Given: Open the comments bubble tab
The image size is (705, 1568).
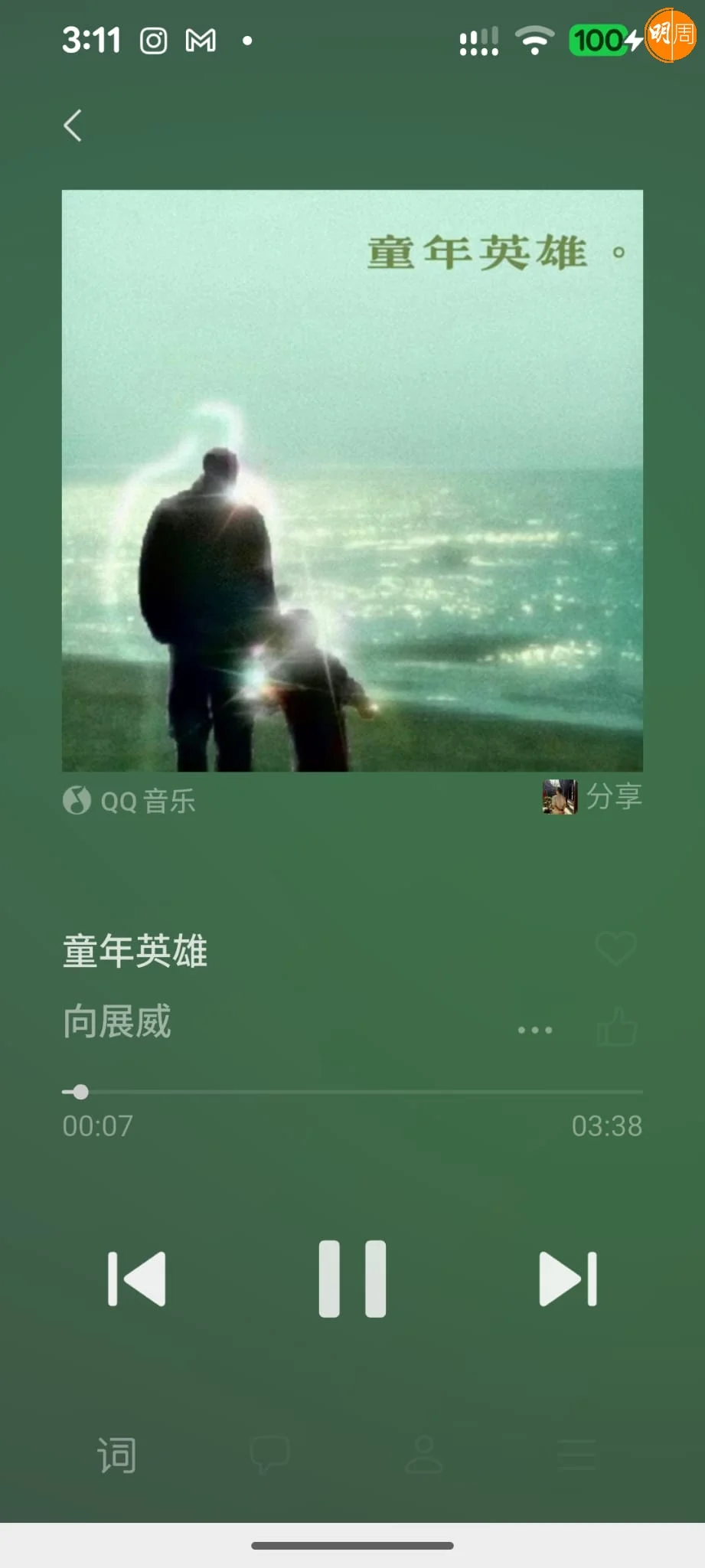Looking at the screenshot, I should 269,1453.
